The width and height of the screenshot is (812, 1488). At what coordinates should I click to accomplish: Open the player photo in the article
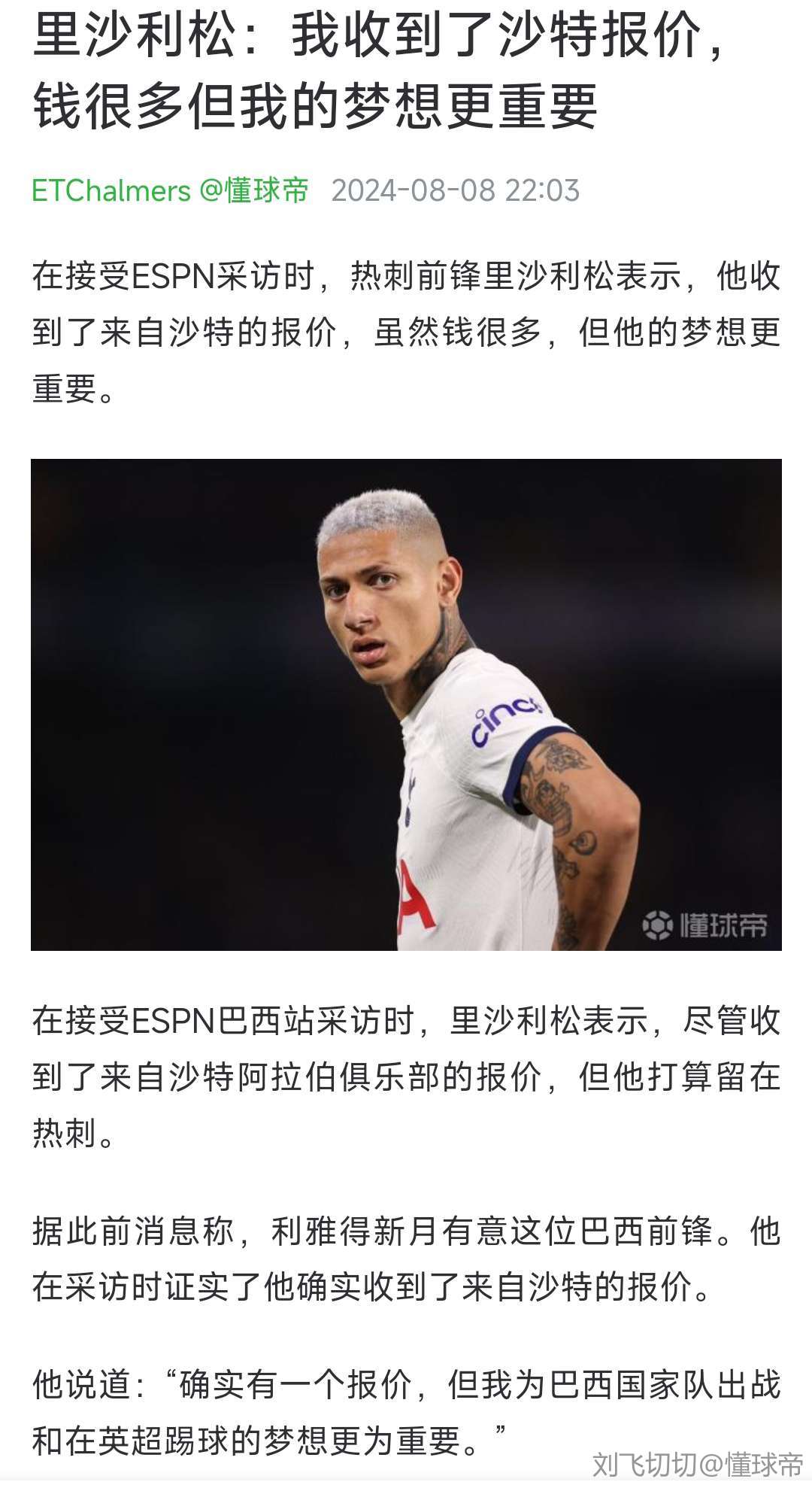(406, 704)
